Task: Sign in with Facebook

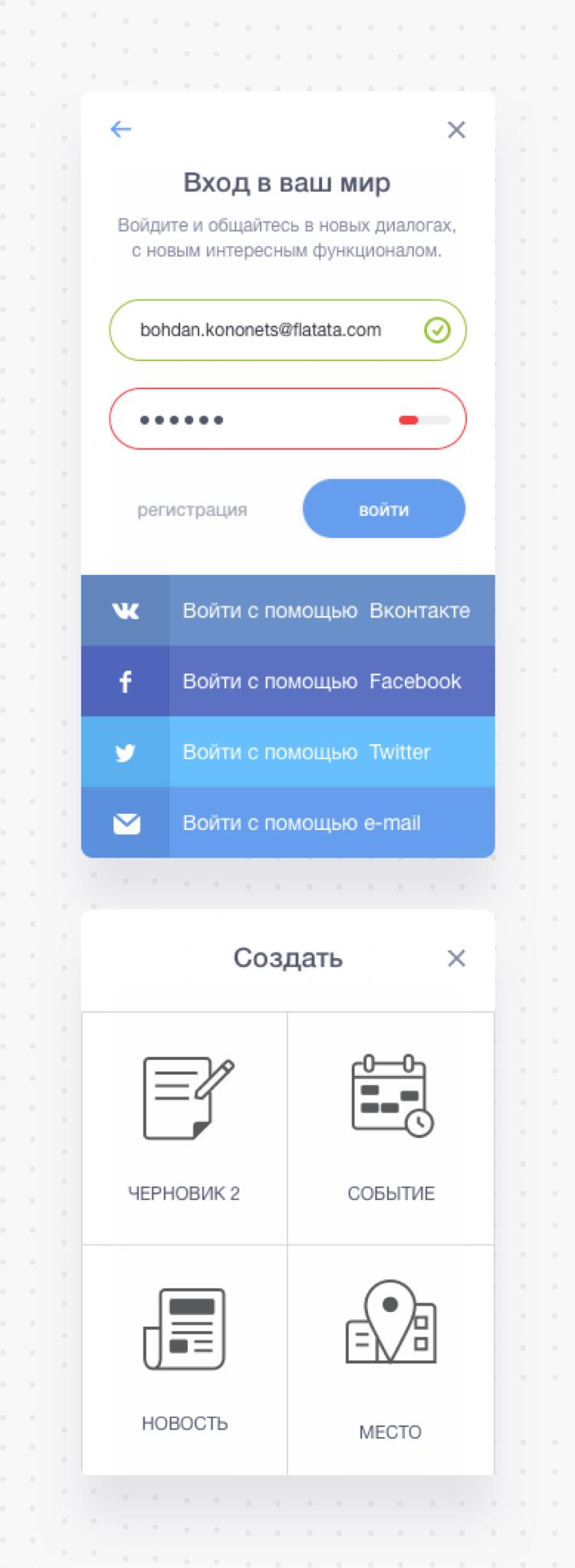Action: point(287,681)
